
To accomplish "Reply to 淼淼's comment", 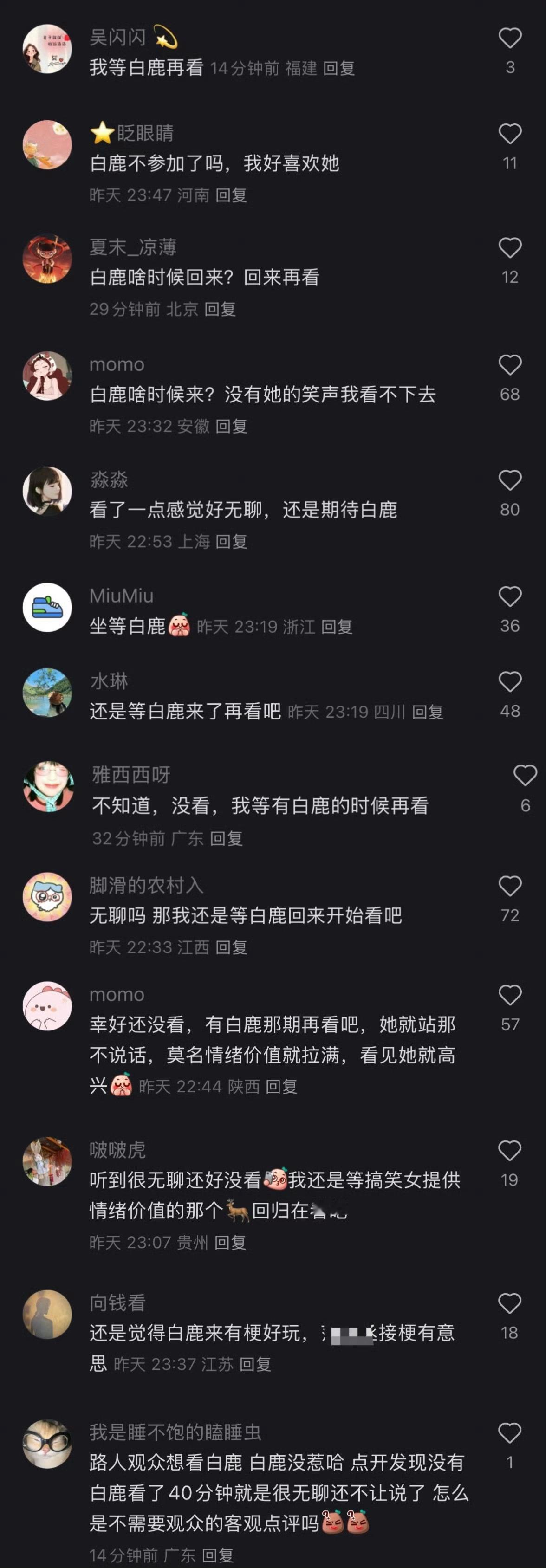I will point(231,541).
